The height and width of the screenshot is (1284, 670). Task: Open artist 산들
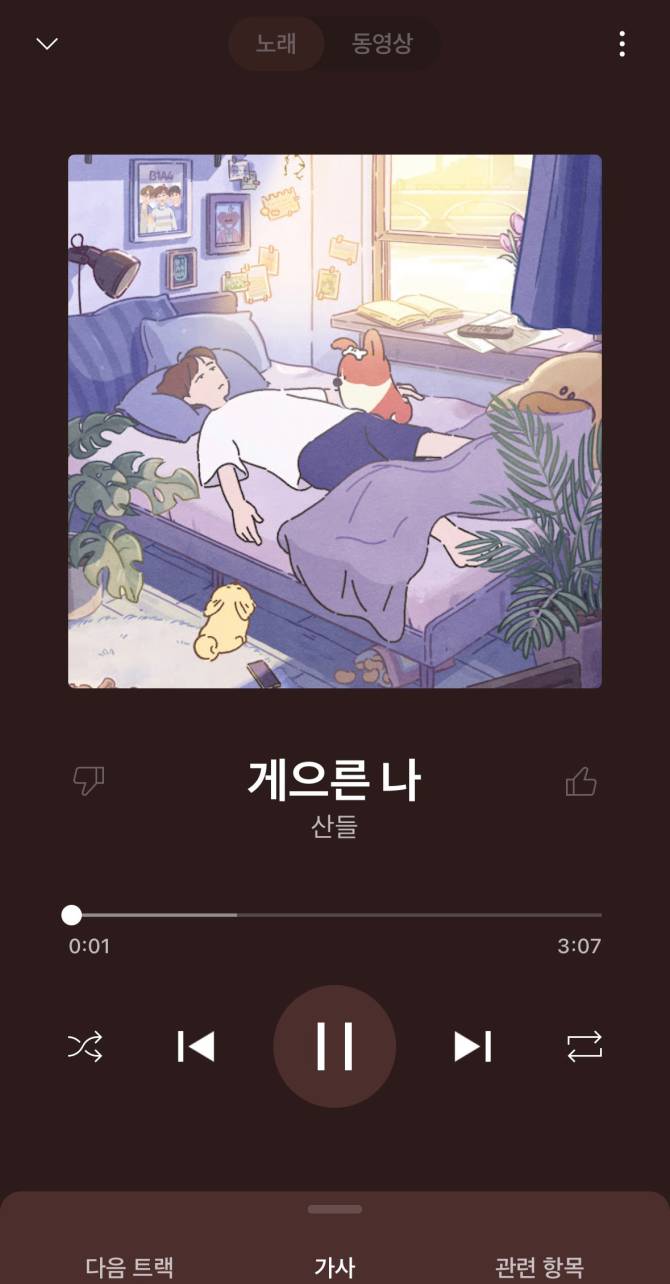coord(334,827)
